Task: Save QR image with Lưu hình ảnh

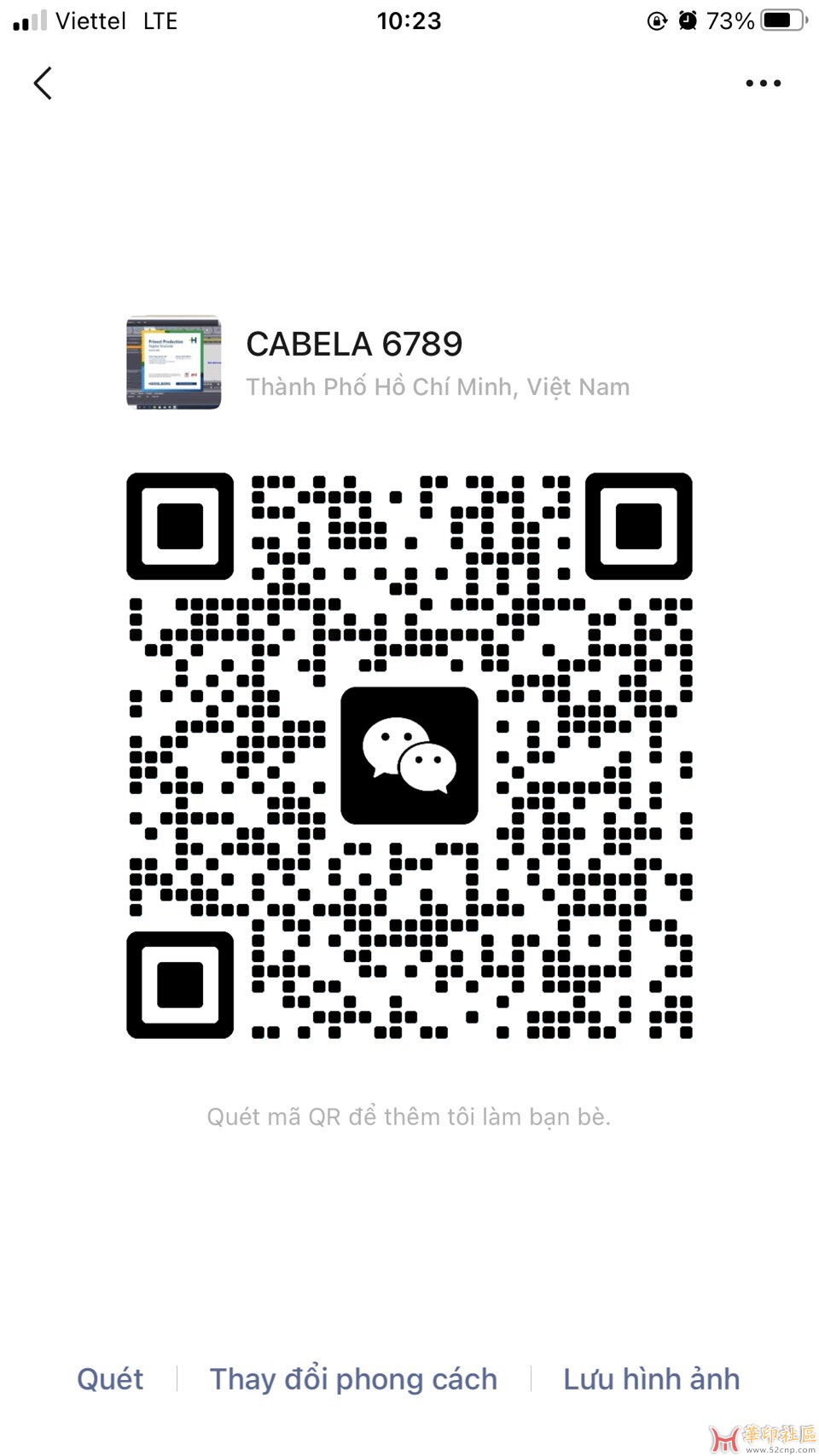Action: click(651, 1378)
